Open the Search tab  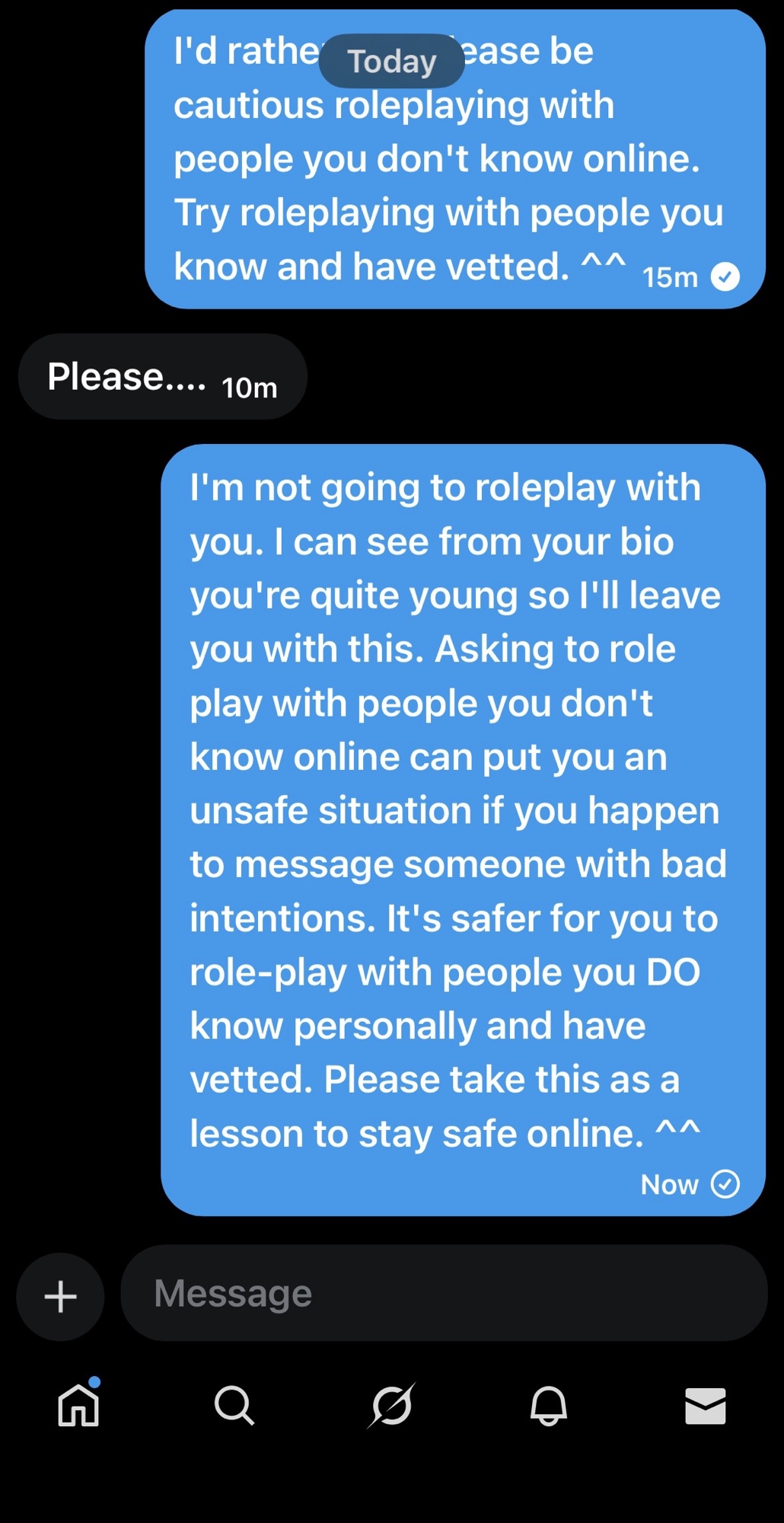[x=234, y=1405]
